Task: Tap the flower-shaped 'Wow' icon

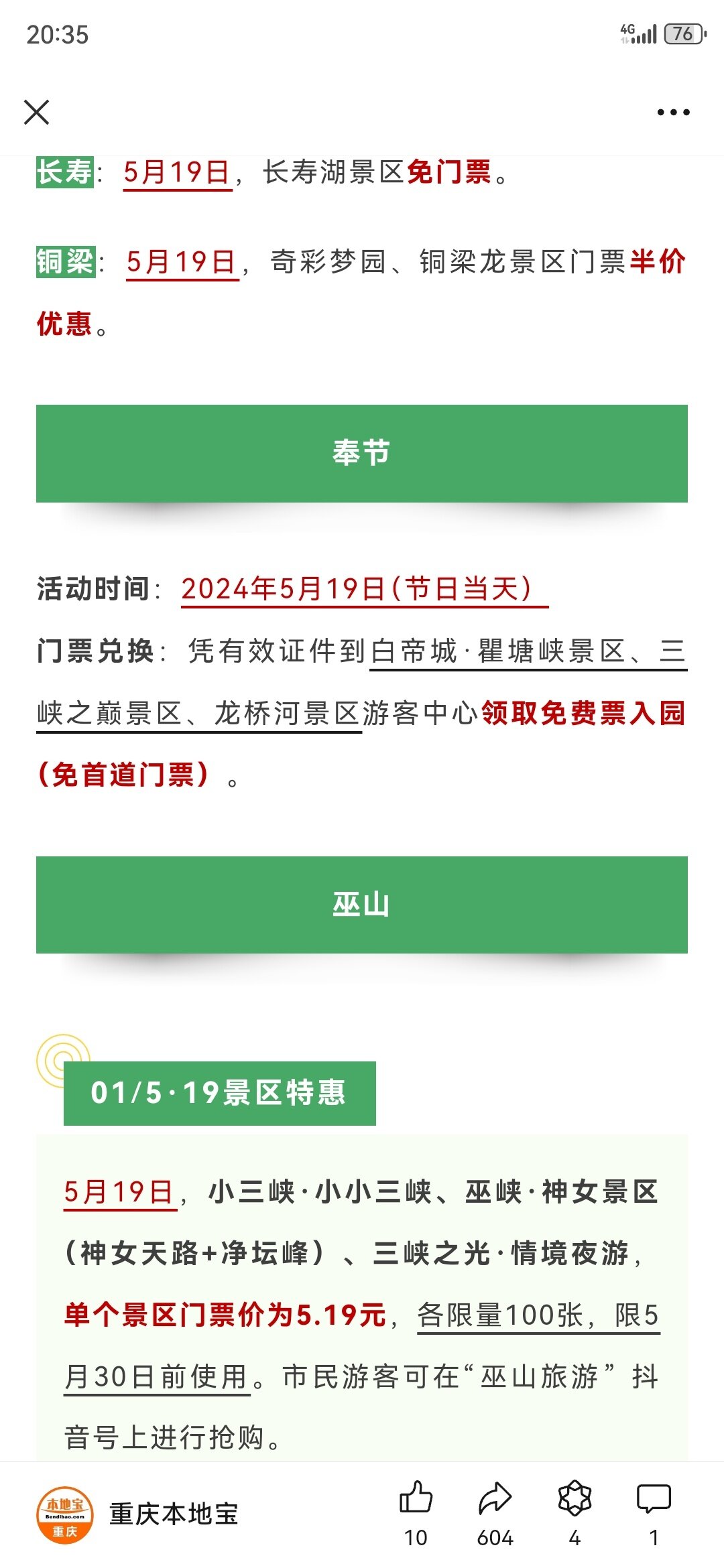Action: [575, 1498]
